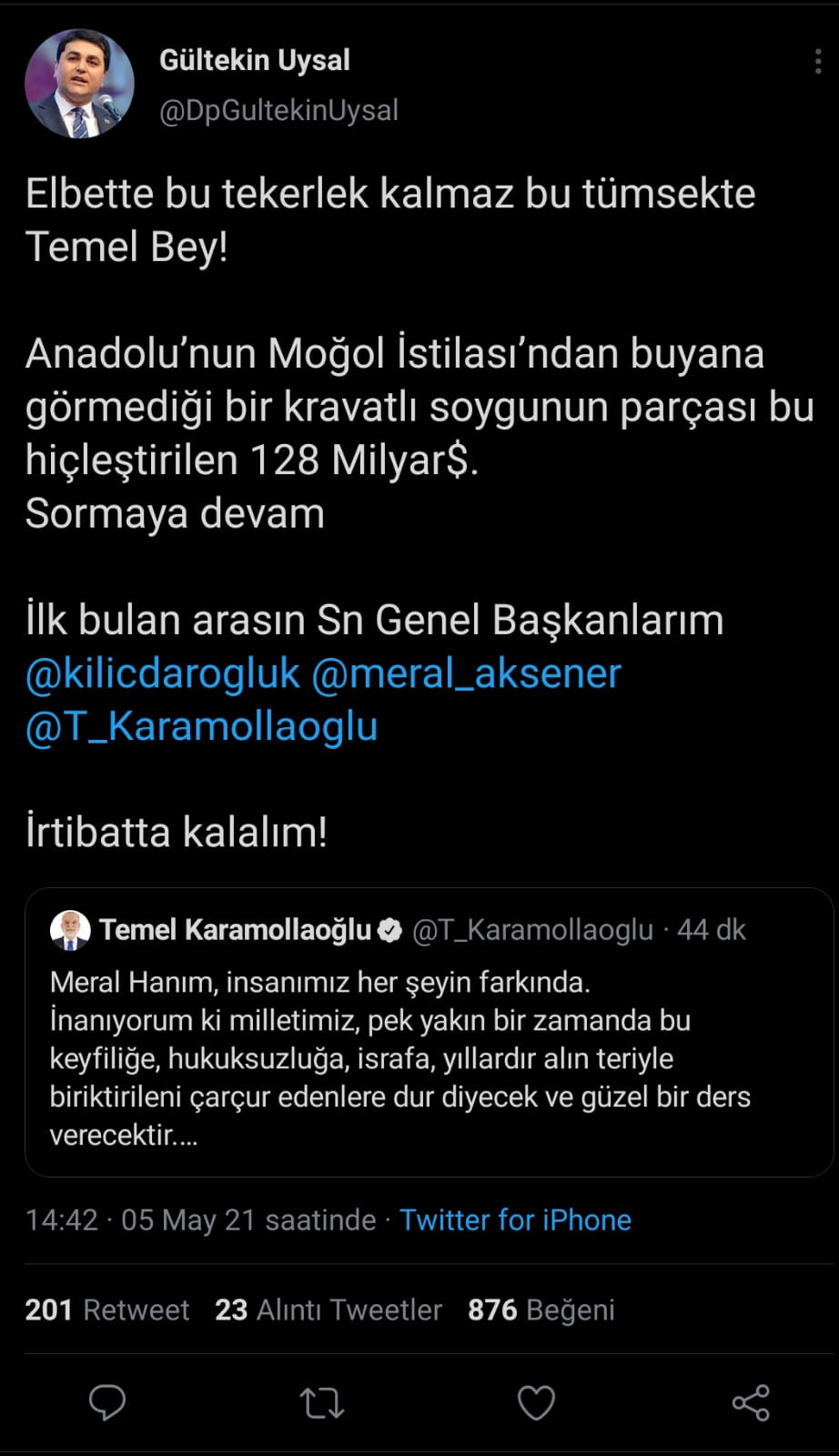Viewport: 839px width, 1456px height.
Task: Click the @DpGultekinUysal username
Action: tap(278, 109)
